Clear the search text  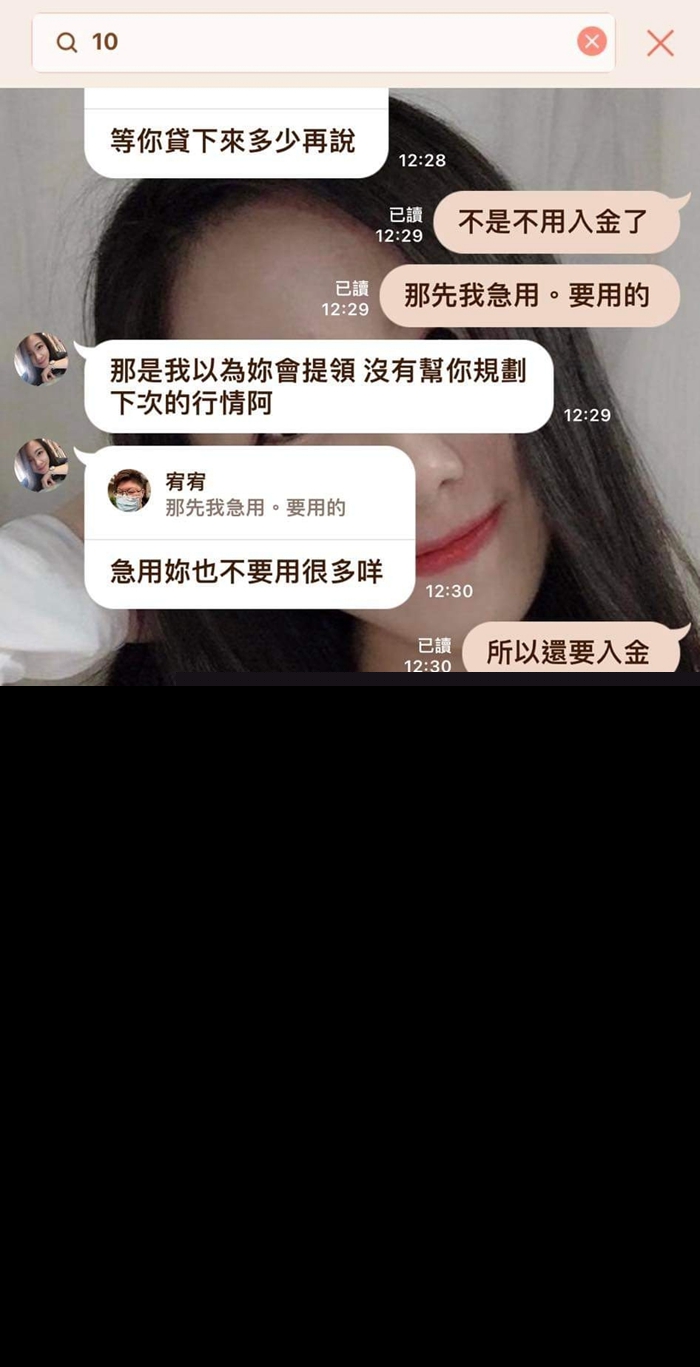tap(592, 41)
